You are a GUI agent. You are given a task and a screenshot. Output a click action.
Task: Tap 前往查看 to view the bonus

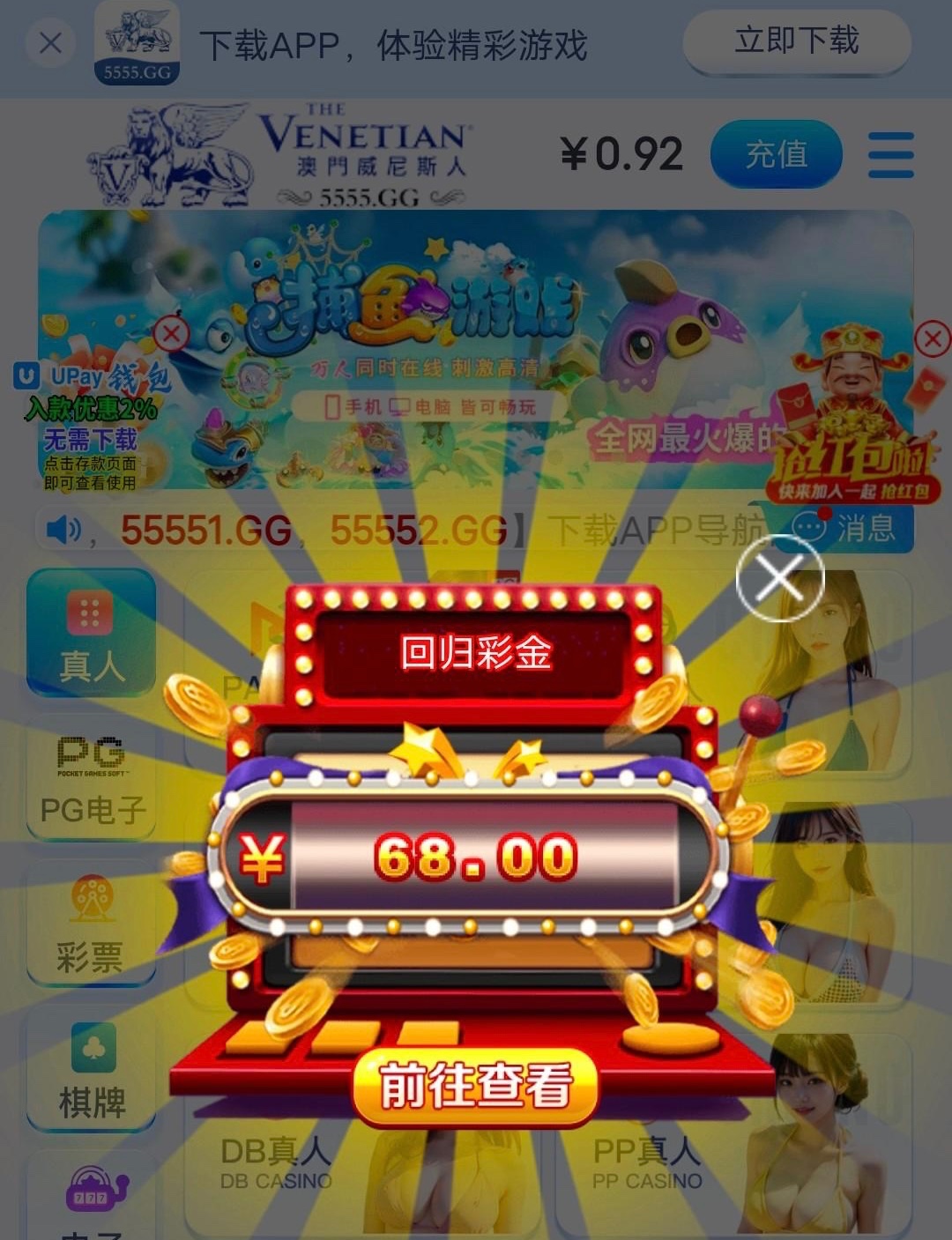[x=475, y=1085]
